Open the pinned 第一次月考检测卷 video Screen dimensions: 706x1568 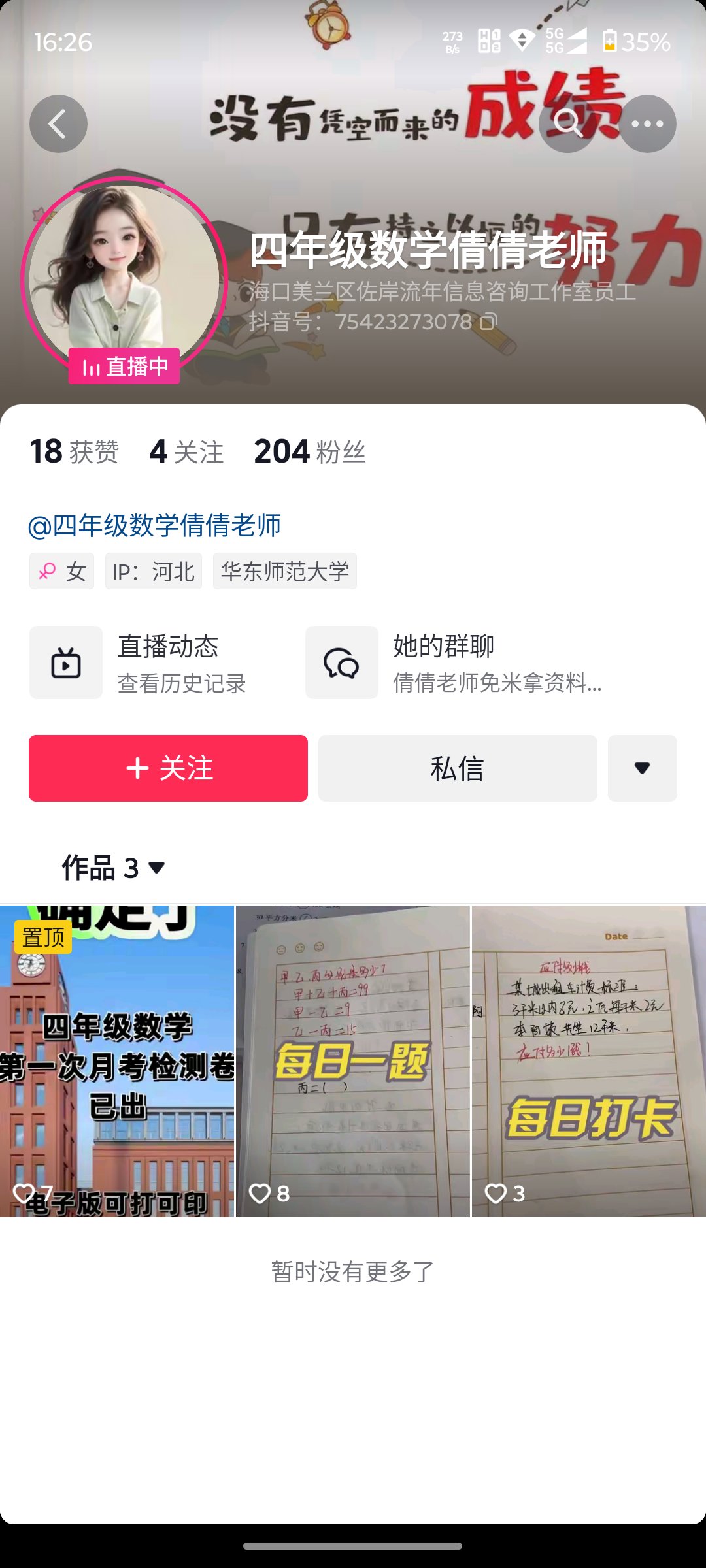[x=117, y=1062]
